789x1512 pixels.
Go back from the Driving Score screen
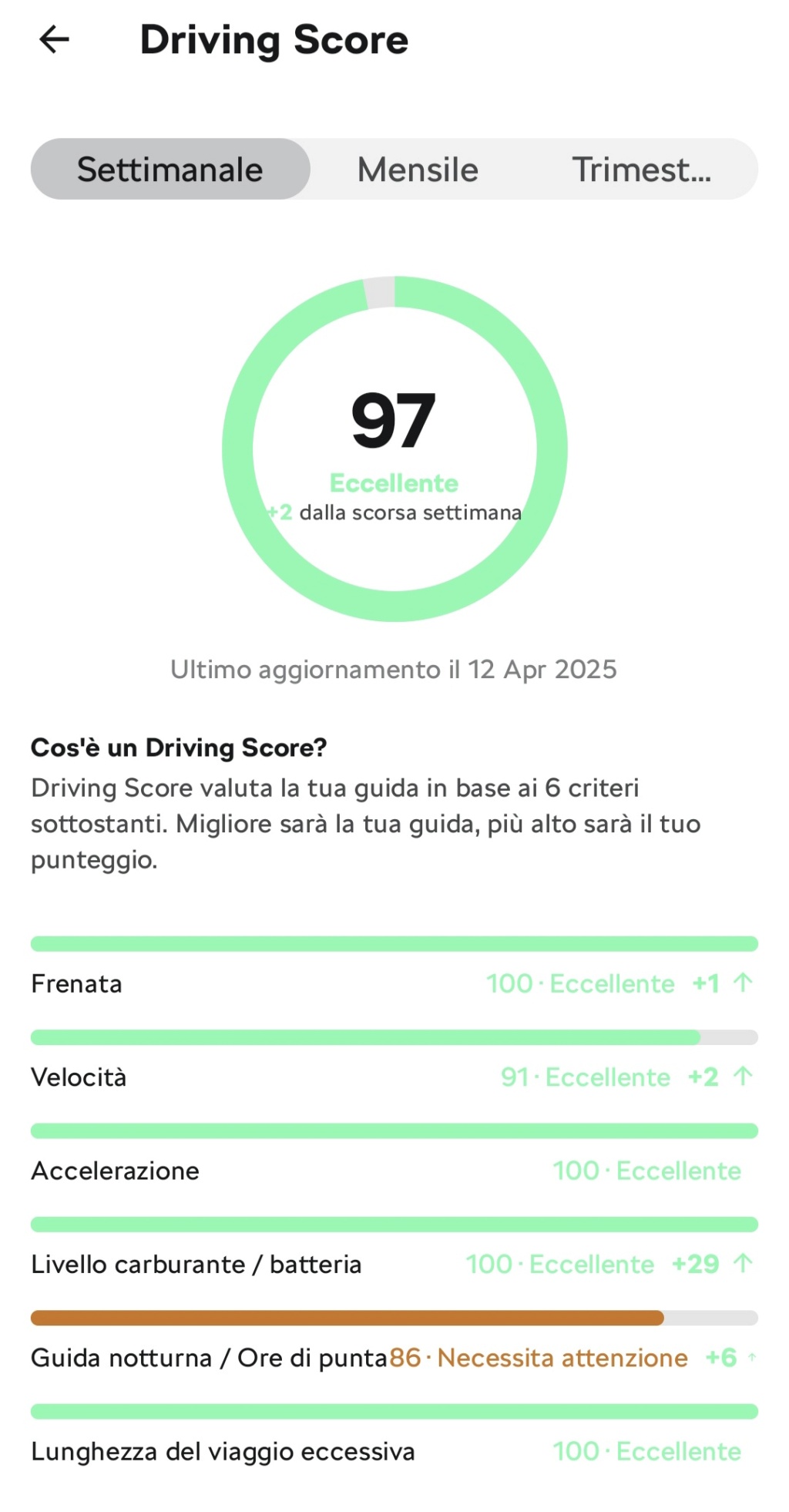coord(54,39)
